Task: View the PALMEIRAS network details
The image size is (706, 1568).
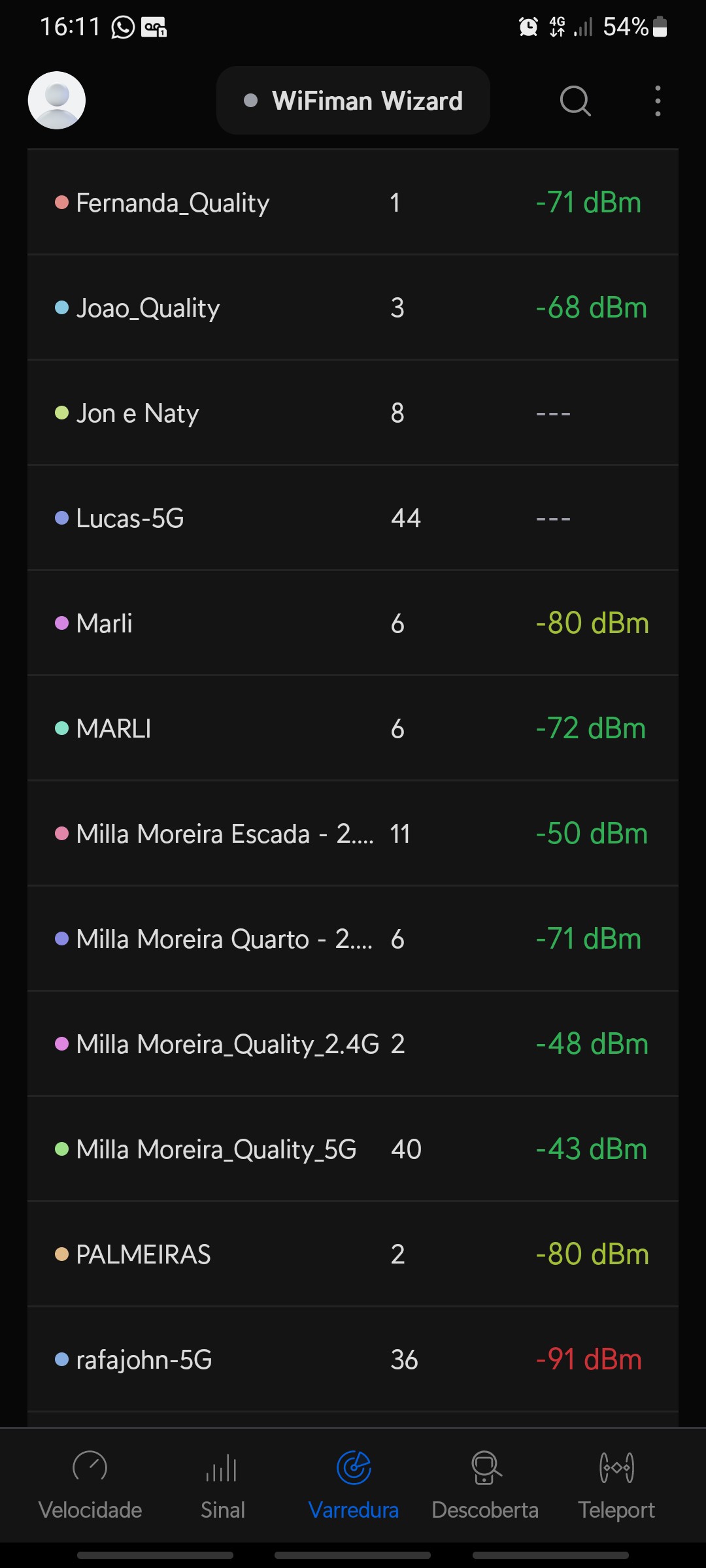Action: point(353,1254)
